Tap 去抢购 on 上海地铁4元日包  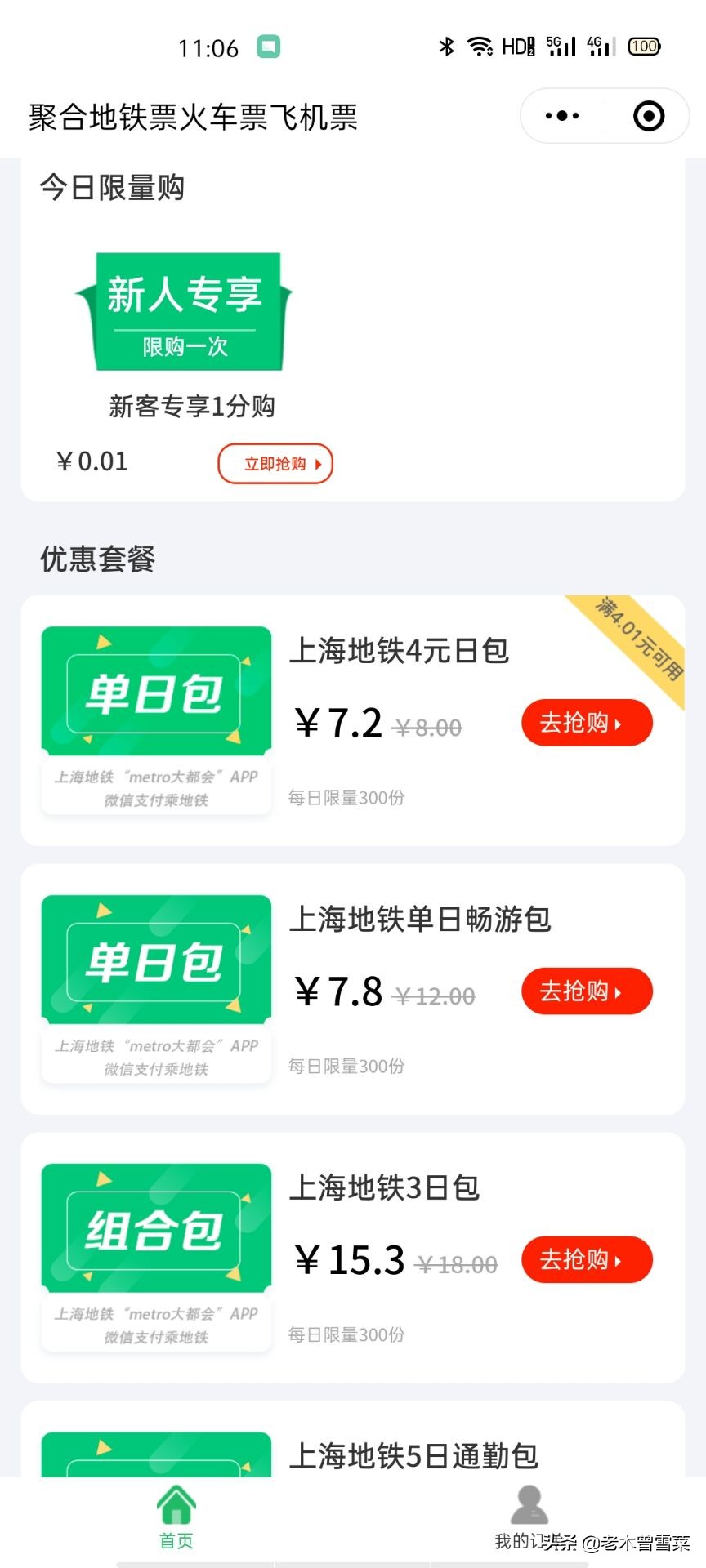pyautogui.click(x=587, y=722)
